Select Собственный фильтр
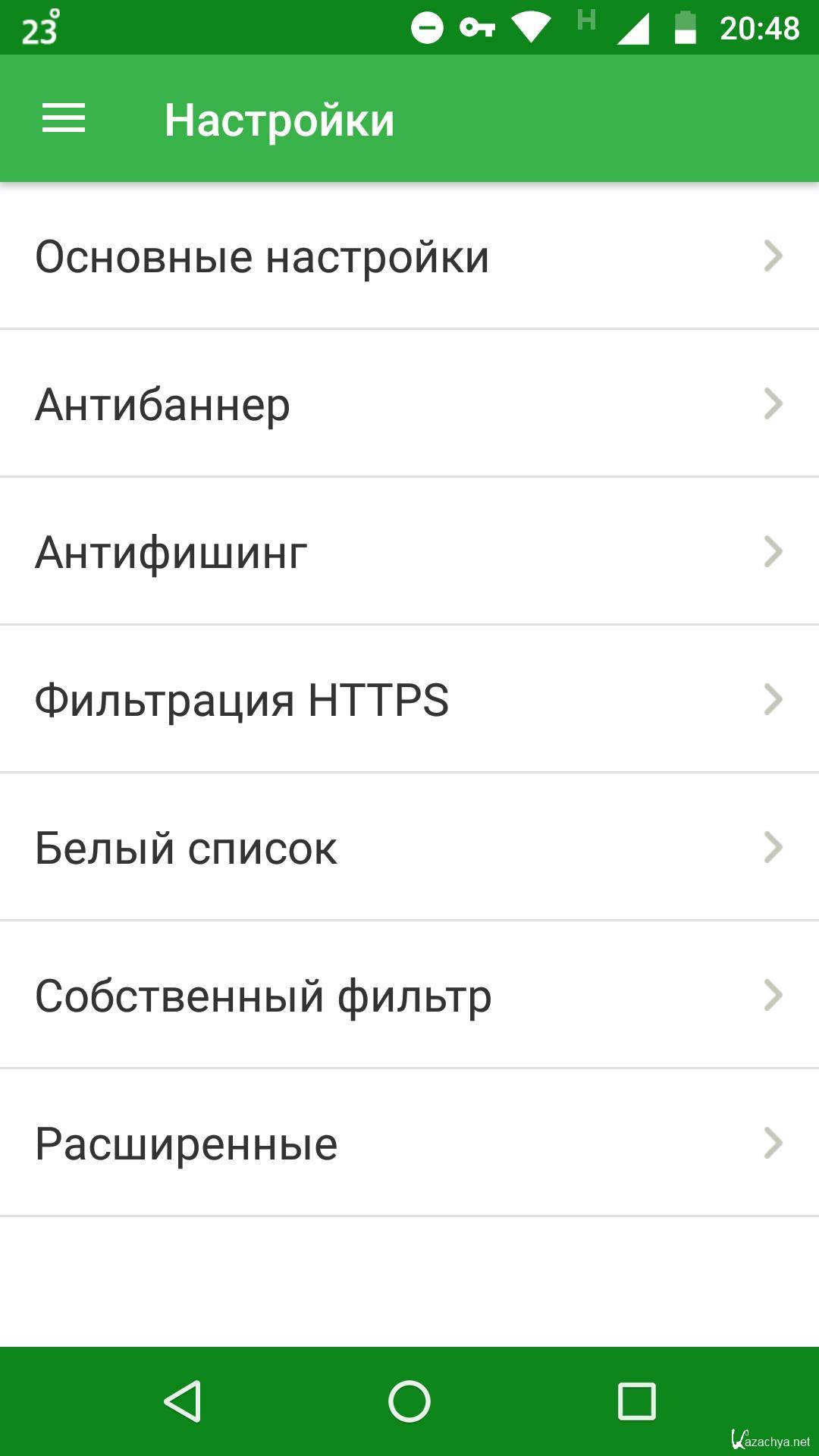This screenshot has width=819, height=1456. pos(409,996)
